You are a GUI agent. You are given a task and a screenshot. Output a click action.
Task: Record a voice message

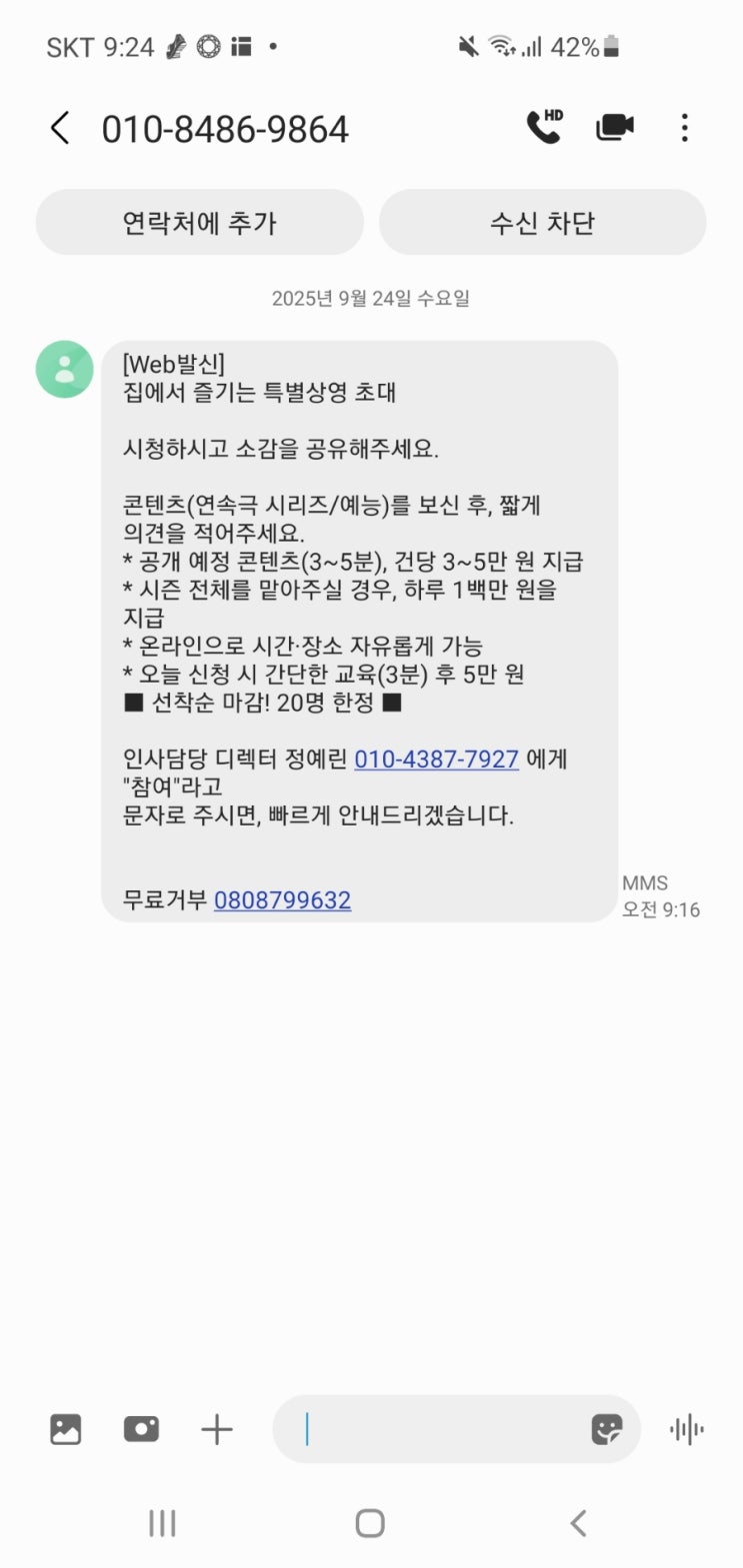click(x=687, y=1429)
